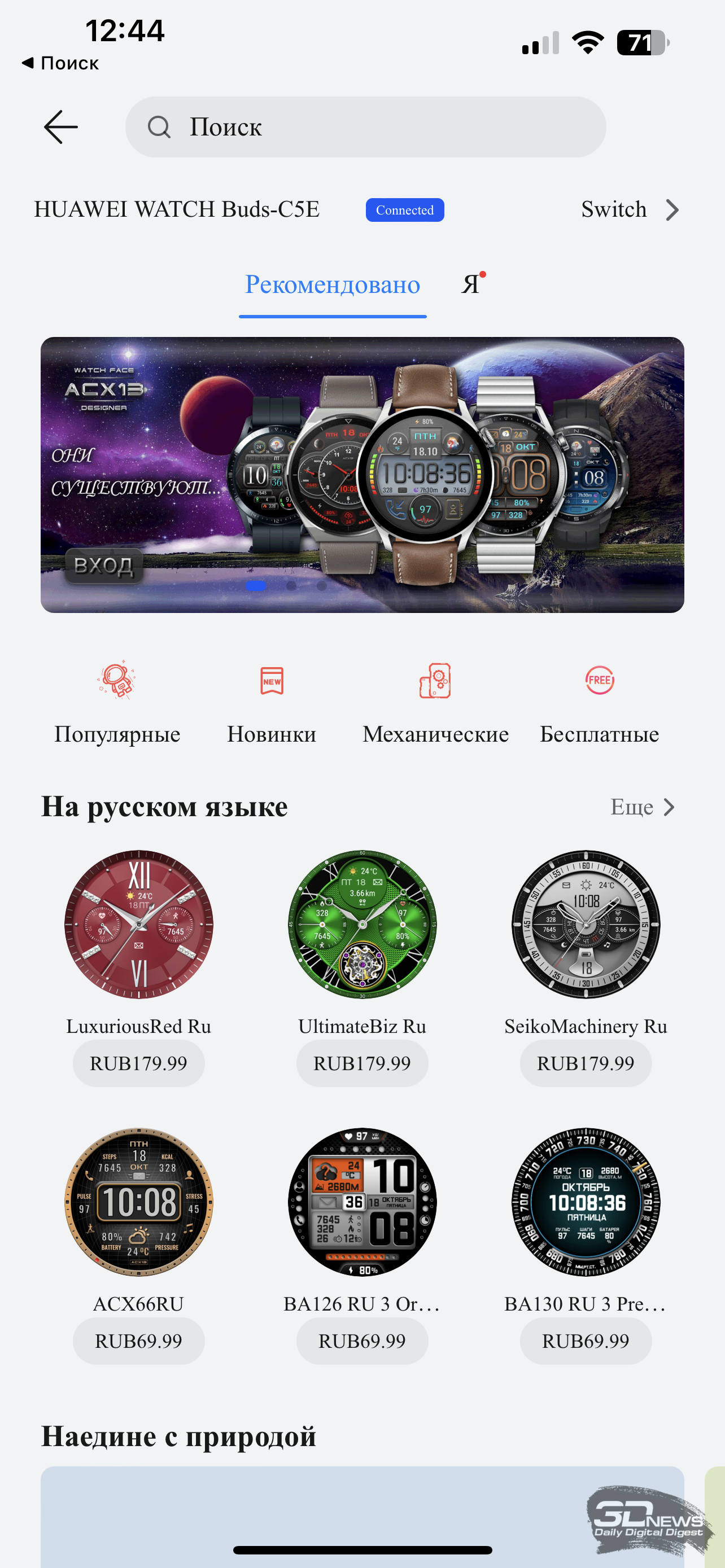This screenshot has width=725, height=1568.
Task: Switch to the Я tab
Action: click(x=471, y=284)
